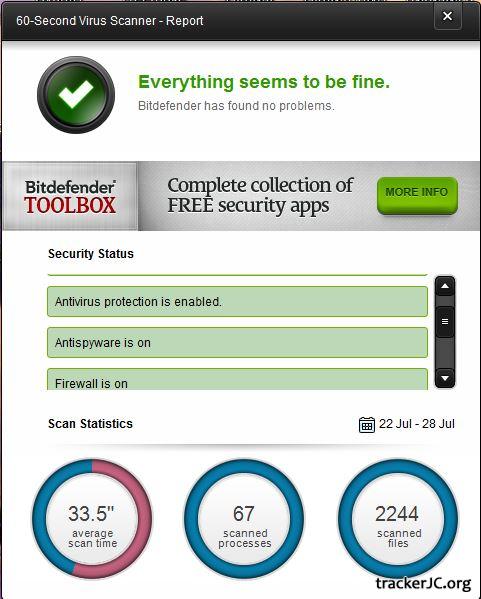Tap the MORE INFO button
Screen dimensions: 481x599
417,195
